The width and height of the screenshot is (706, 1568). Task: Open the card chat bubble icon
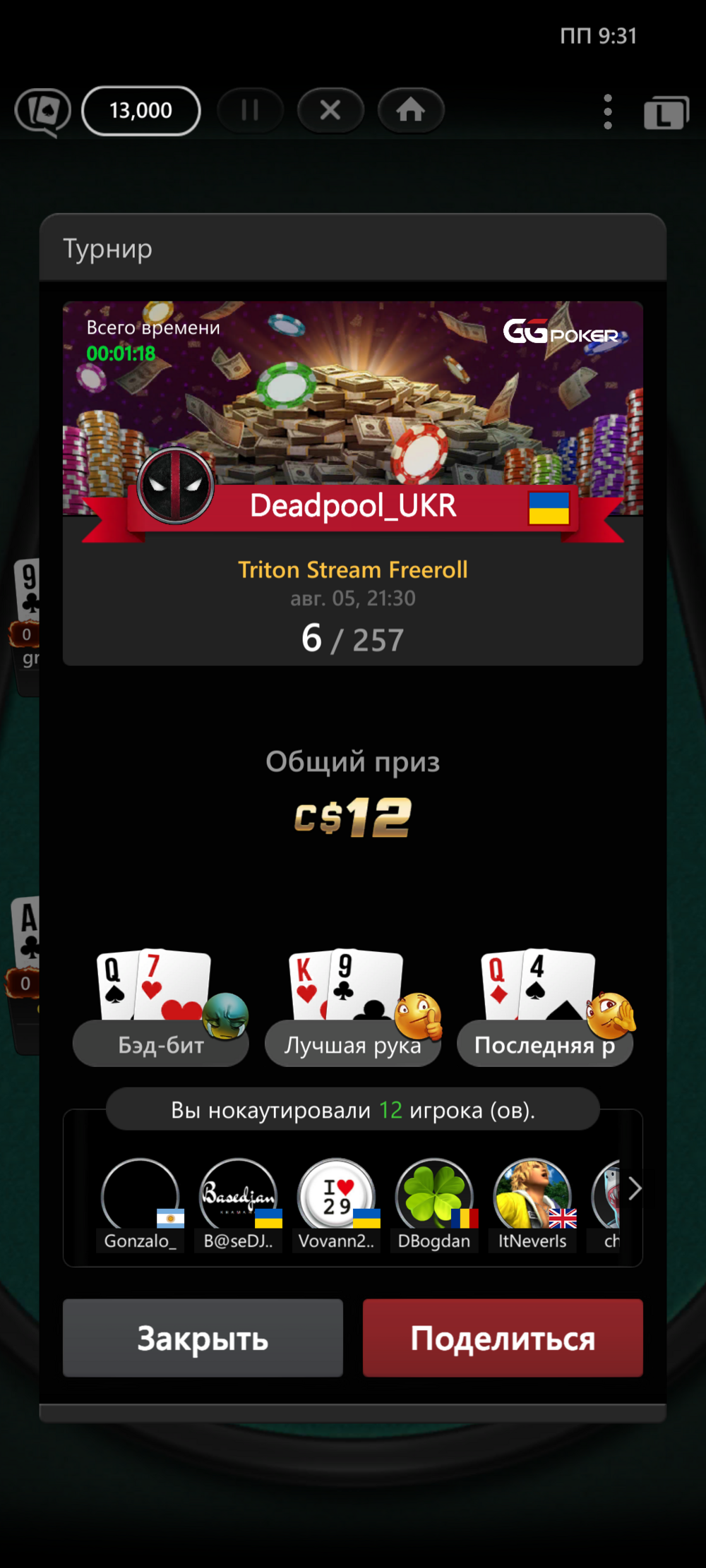[43, 111]
